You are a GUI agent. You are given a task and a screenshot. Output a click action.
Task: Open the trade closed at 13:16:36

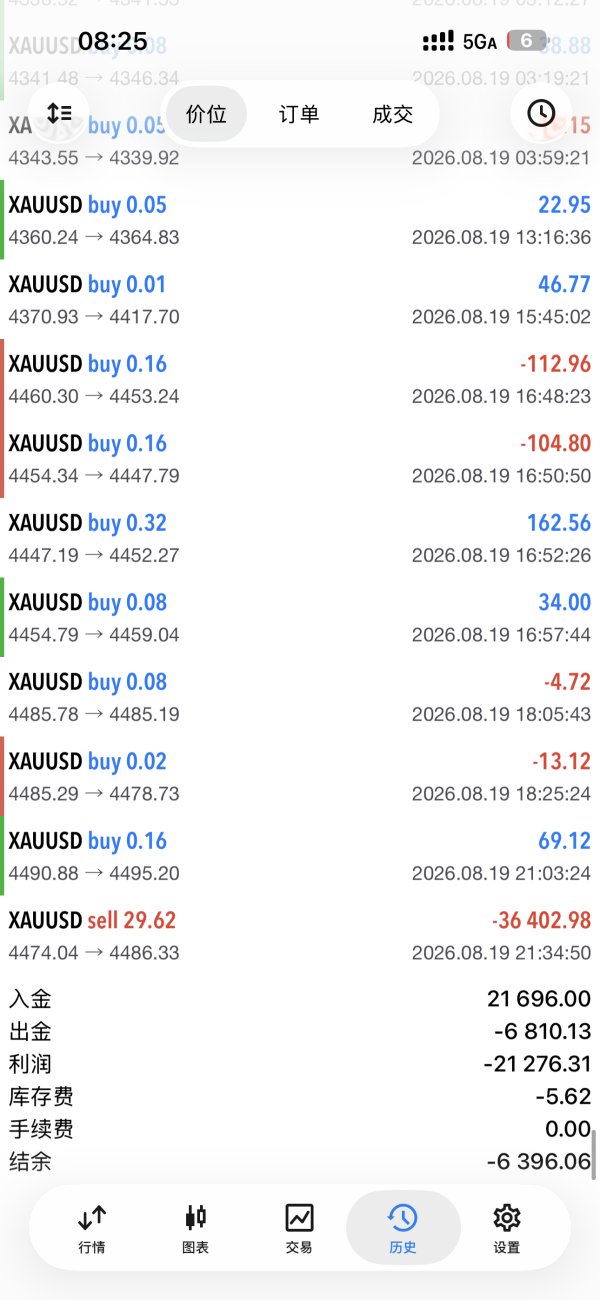[300, 221]
